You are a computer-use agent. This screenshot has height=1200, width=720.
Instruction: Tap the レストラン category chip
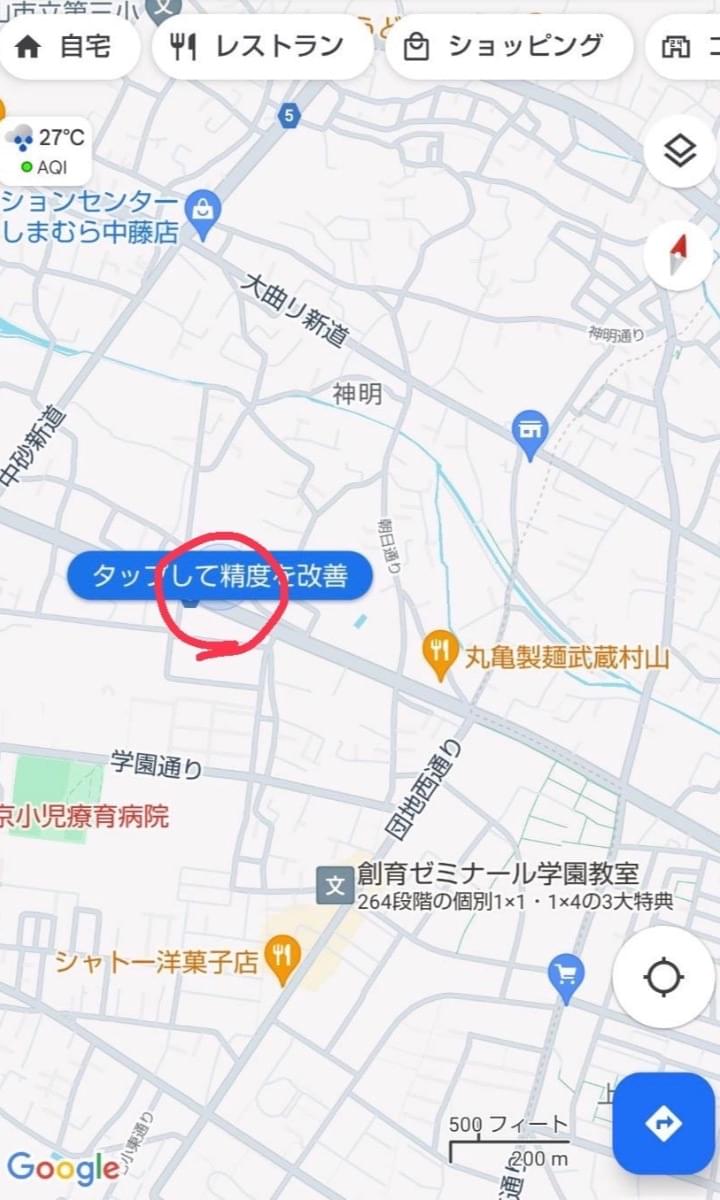[x=263, y=46]
